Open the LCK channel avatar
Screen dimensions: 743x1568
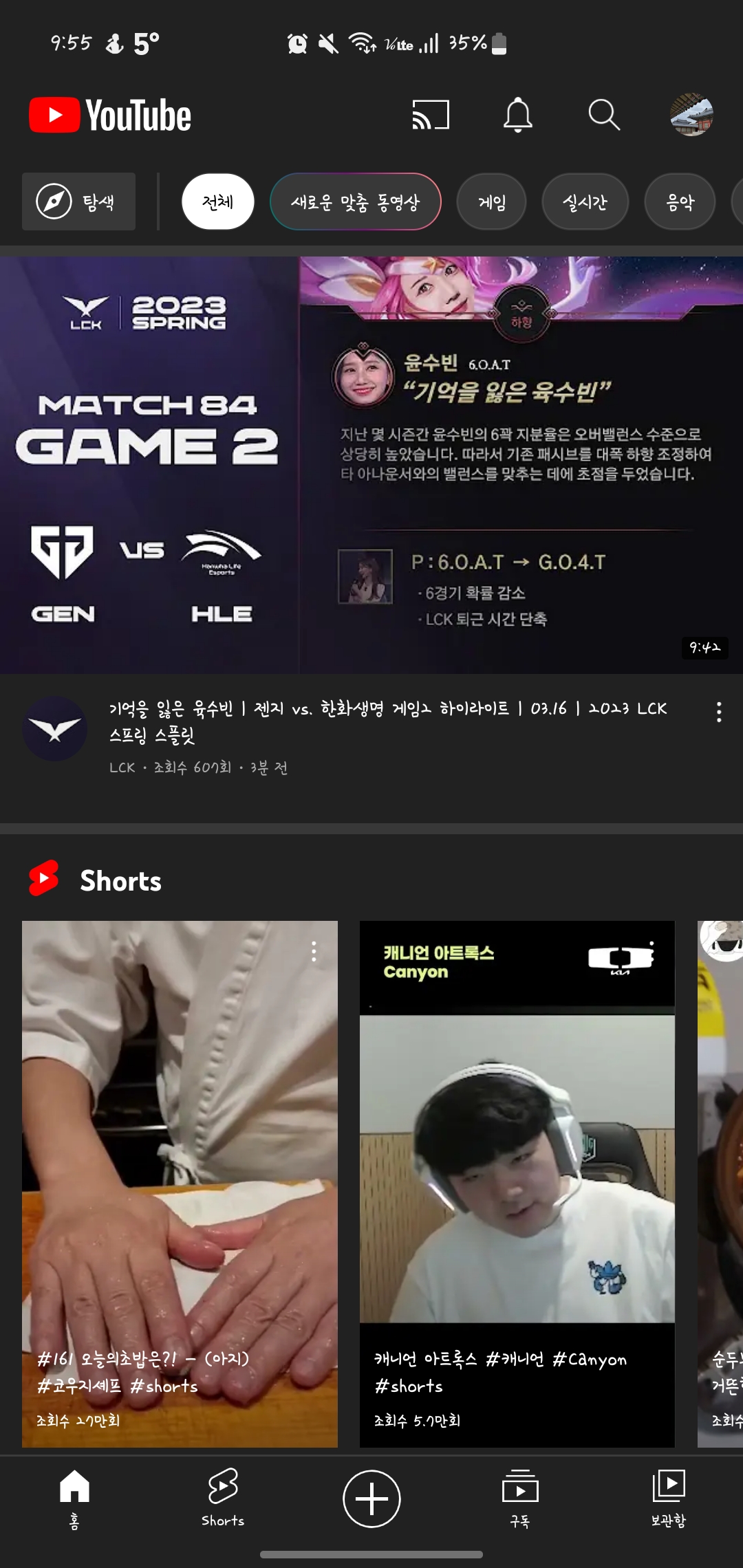tap(55, 728)
